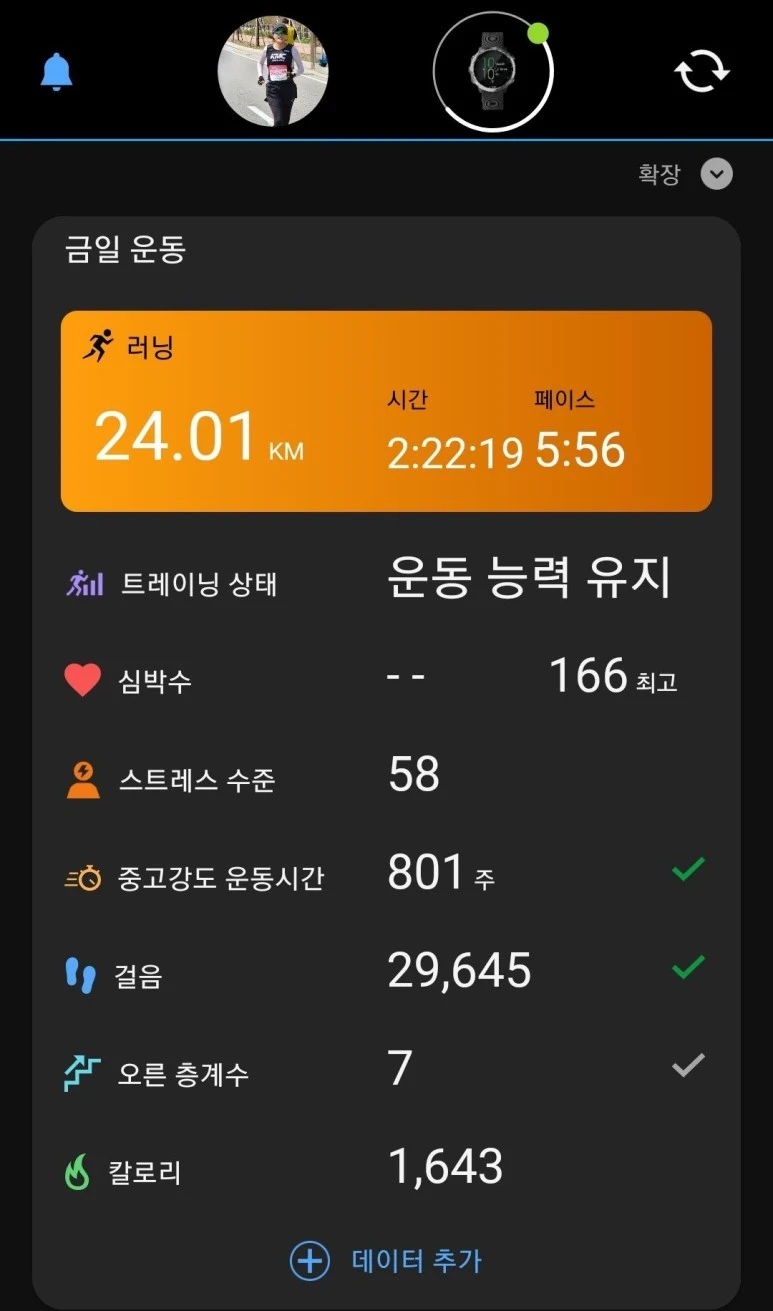Image resolution: width=773 pixels, height=1311 pixels.
Task: Select the pace value 5:56
Action: coord(578,451)
